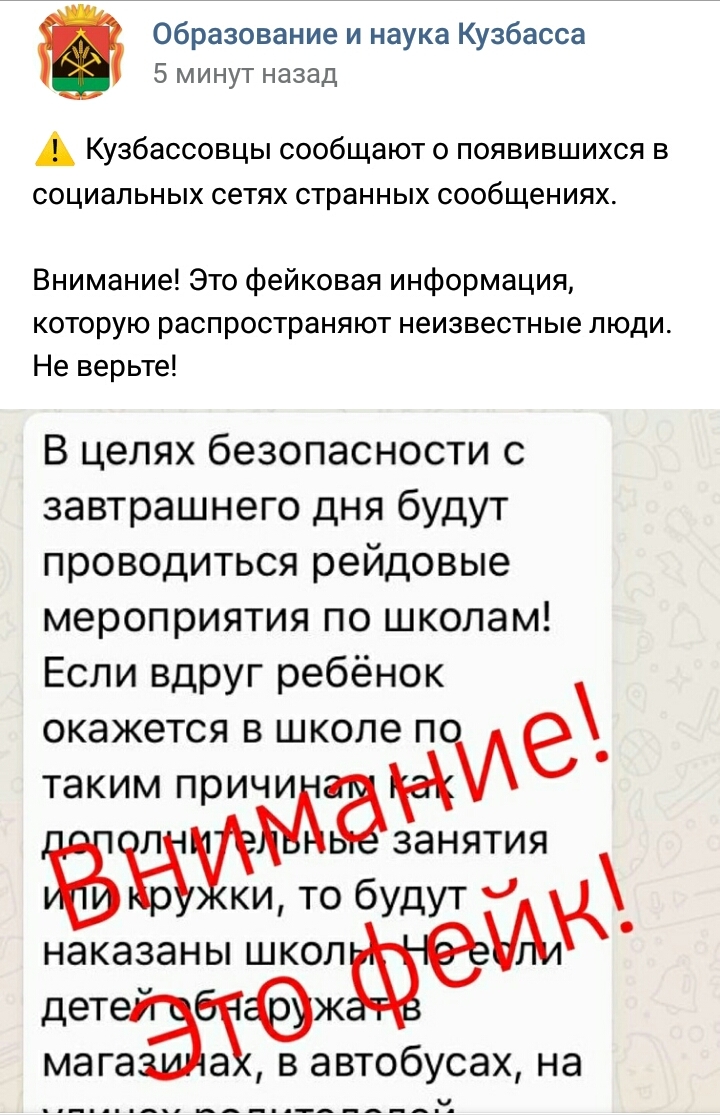Open the attached fake-warning image
Screen dimensions: 720x1115
point(360,760)
